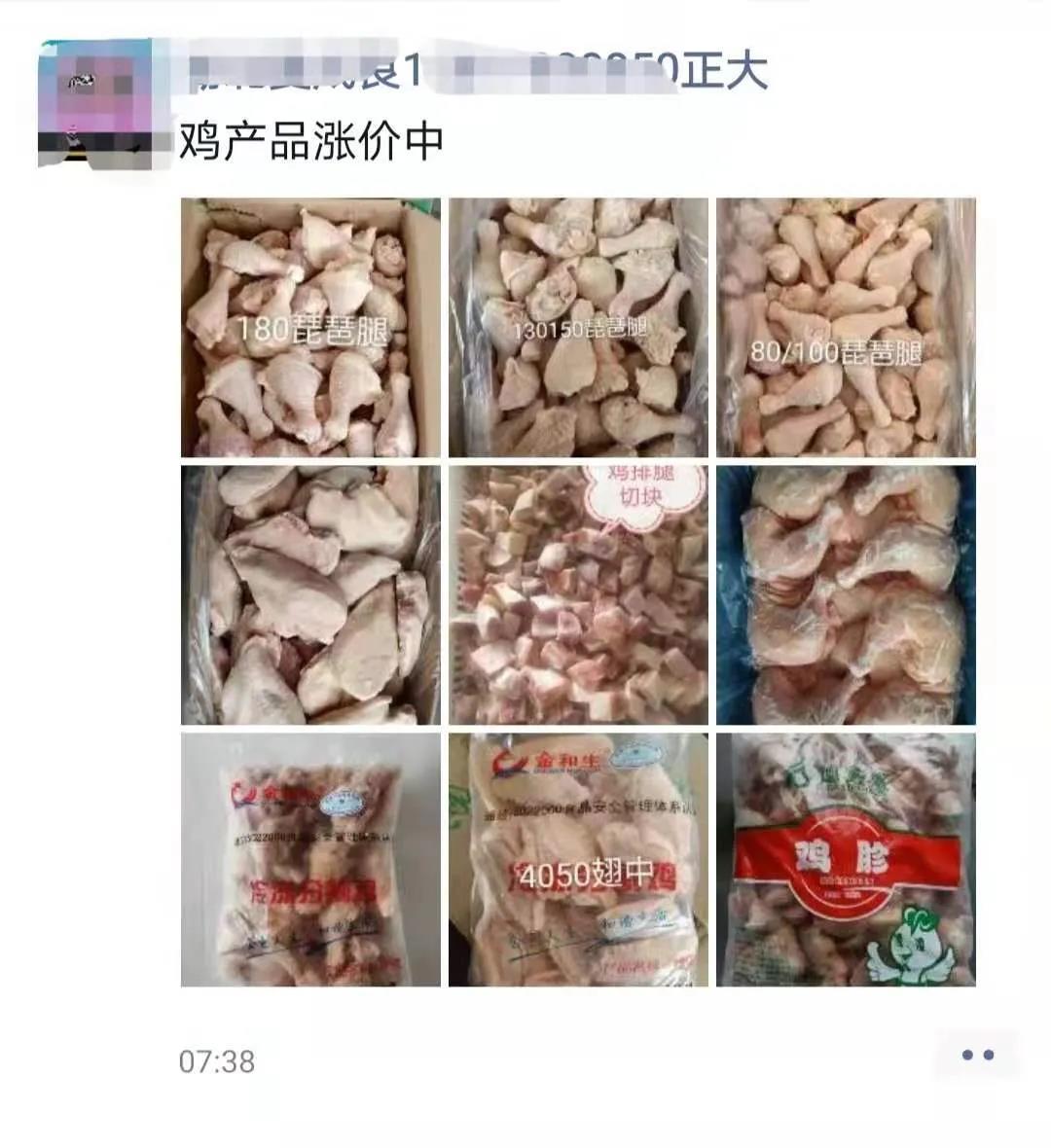
Task: View the unlabeled chicken pieces box photo
Action: coord(310,594)
